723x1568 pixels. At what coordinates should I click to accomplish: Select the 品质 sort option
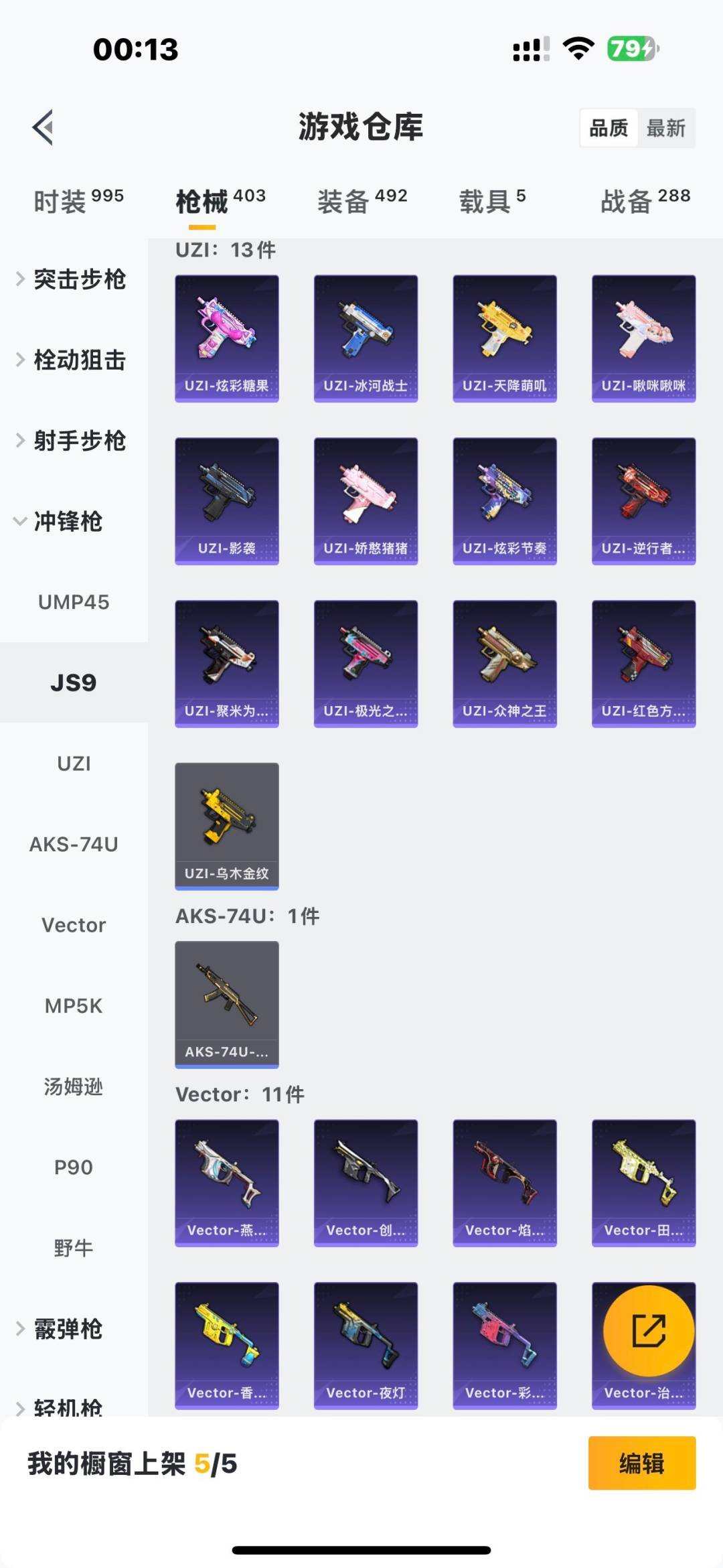pos(608,127)
